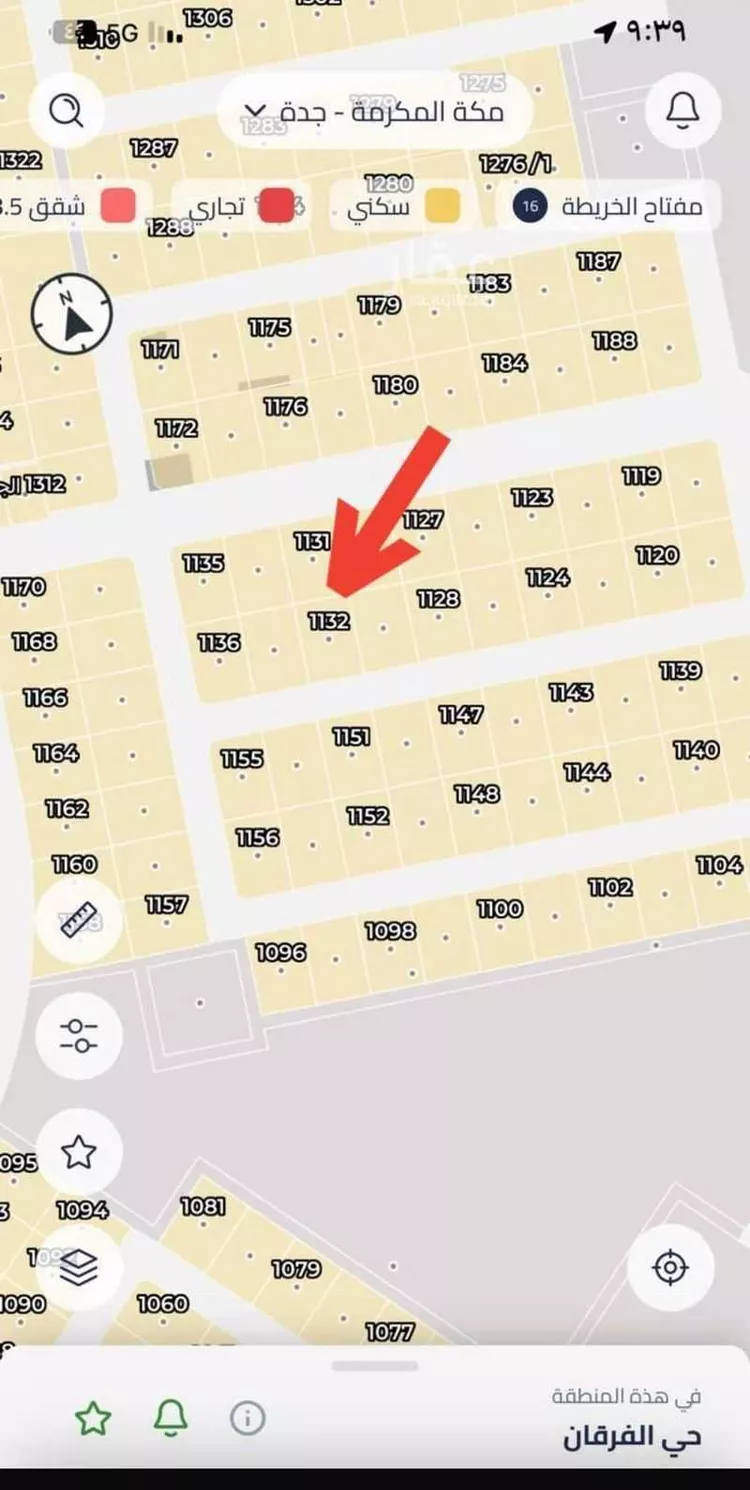Open the notifications bell at the top

pyautogui.click(x=683, y=110)
